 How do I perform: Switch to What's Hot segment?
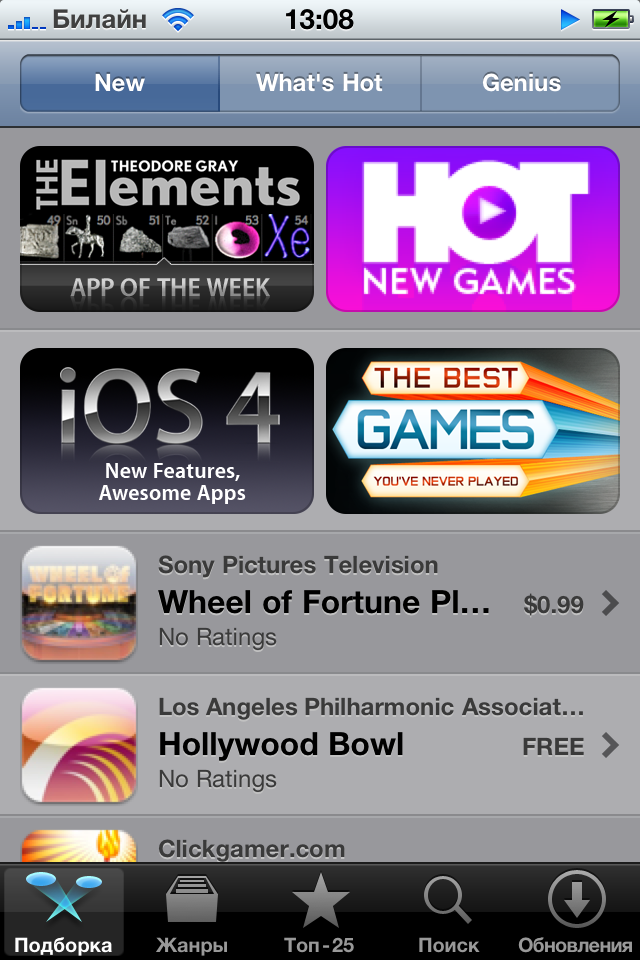pos(319,83)
